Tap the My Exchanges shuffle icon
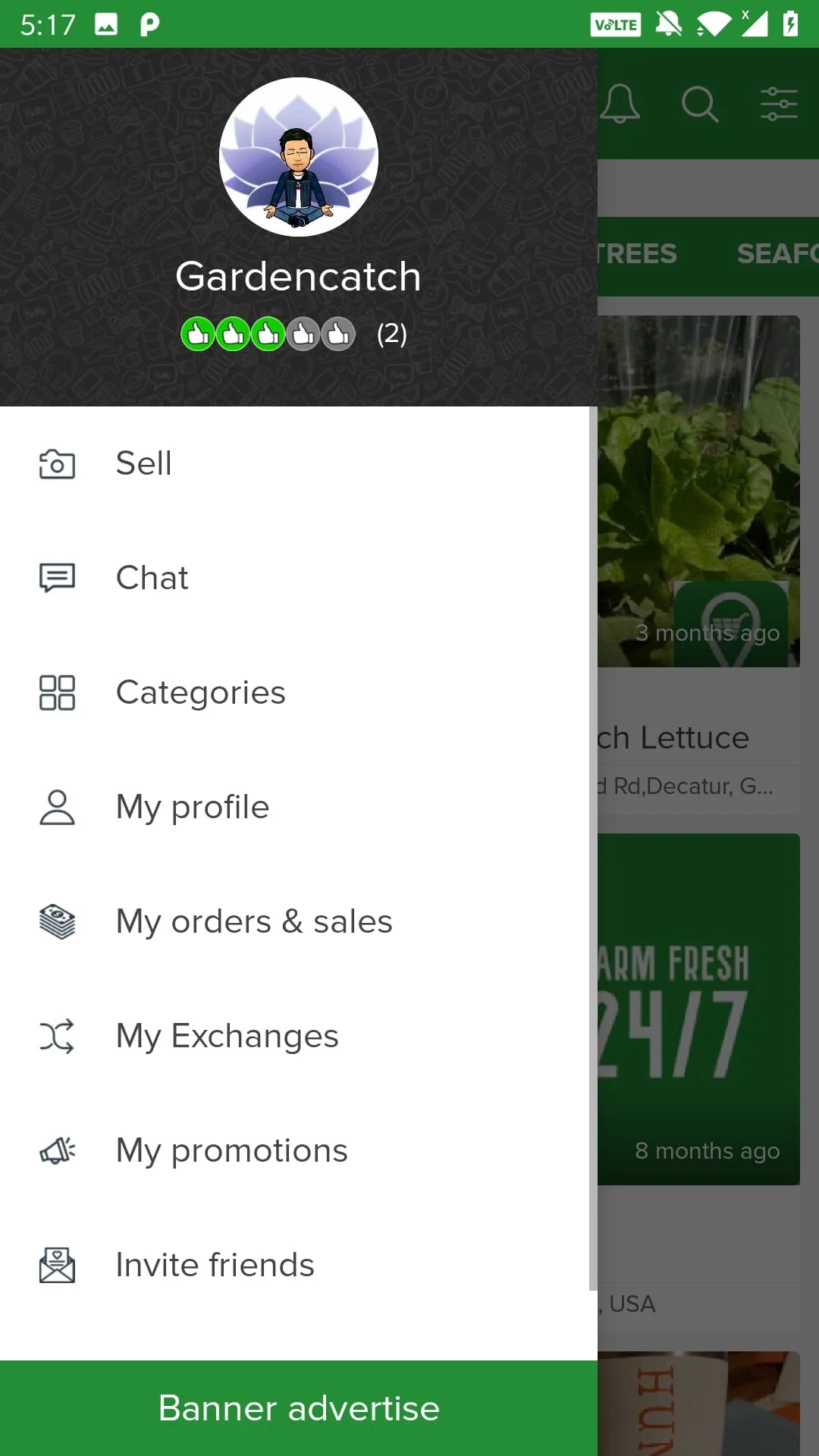This screenshot has height=1456, width=819. click(x=57, y=1037)
